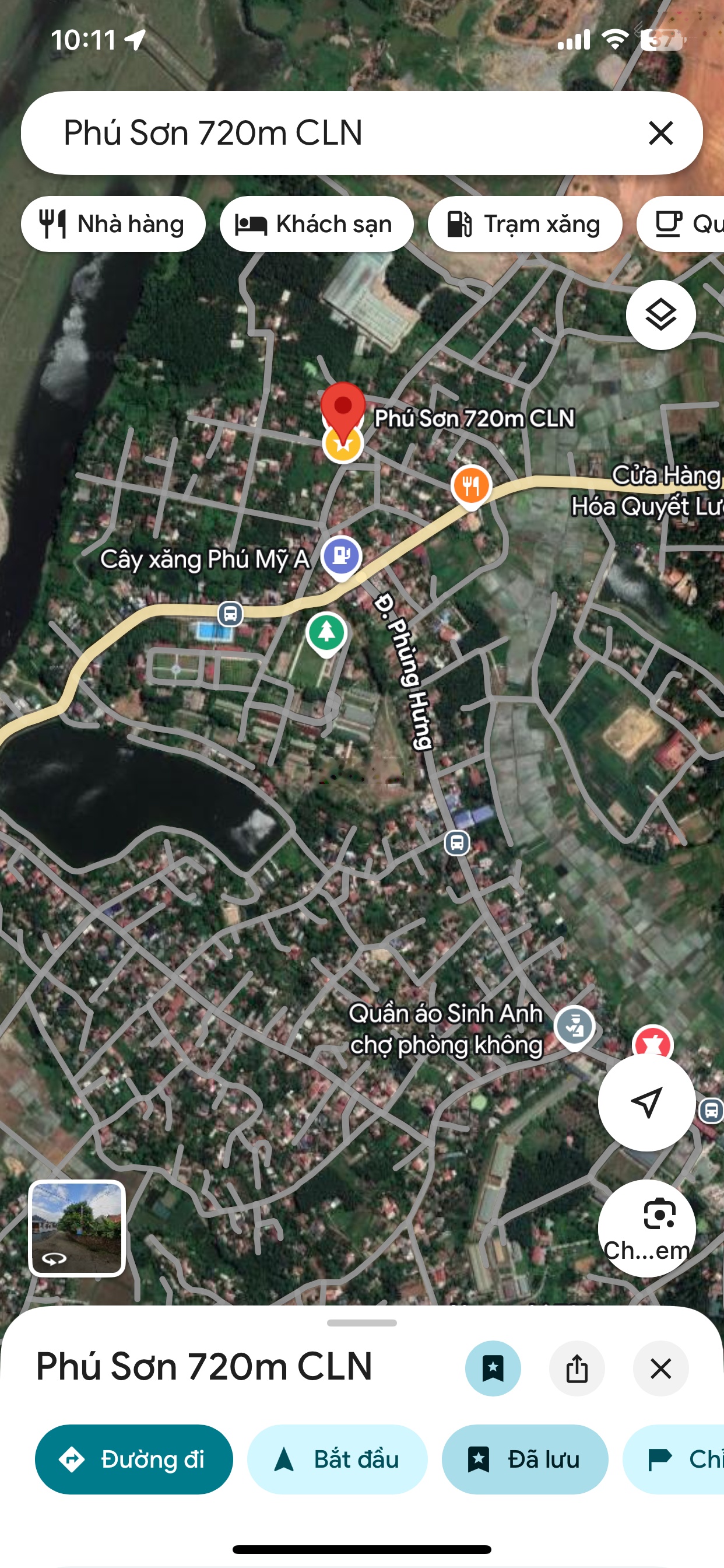Share the Phú Sơn 720m CLN place

(x=577, y=1368)
